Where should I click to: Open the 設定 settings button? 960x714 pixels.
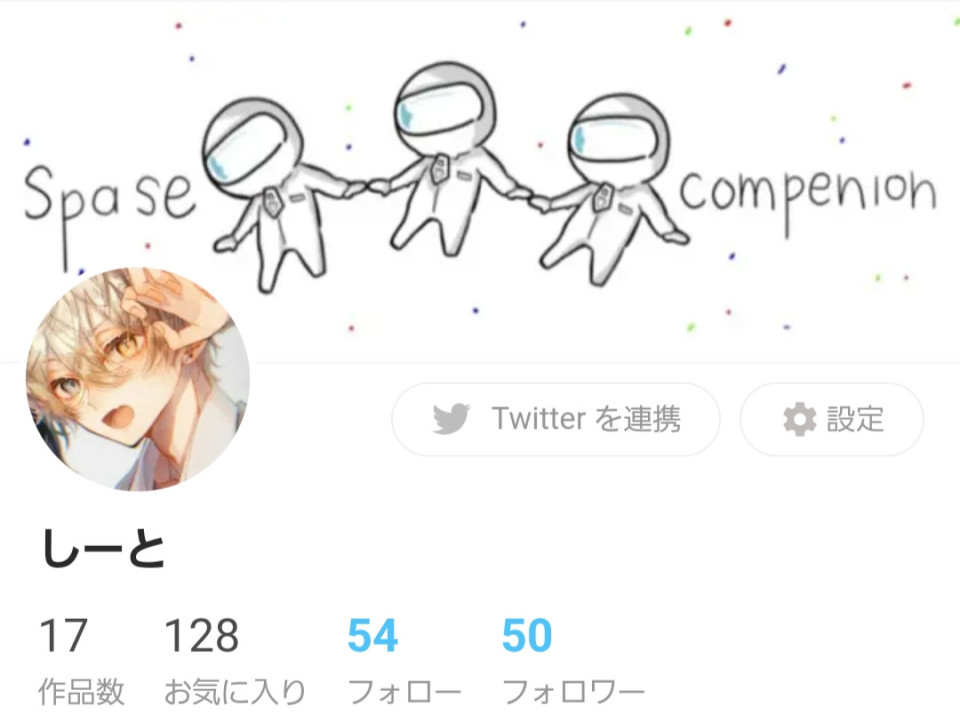pos(832,419)
